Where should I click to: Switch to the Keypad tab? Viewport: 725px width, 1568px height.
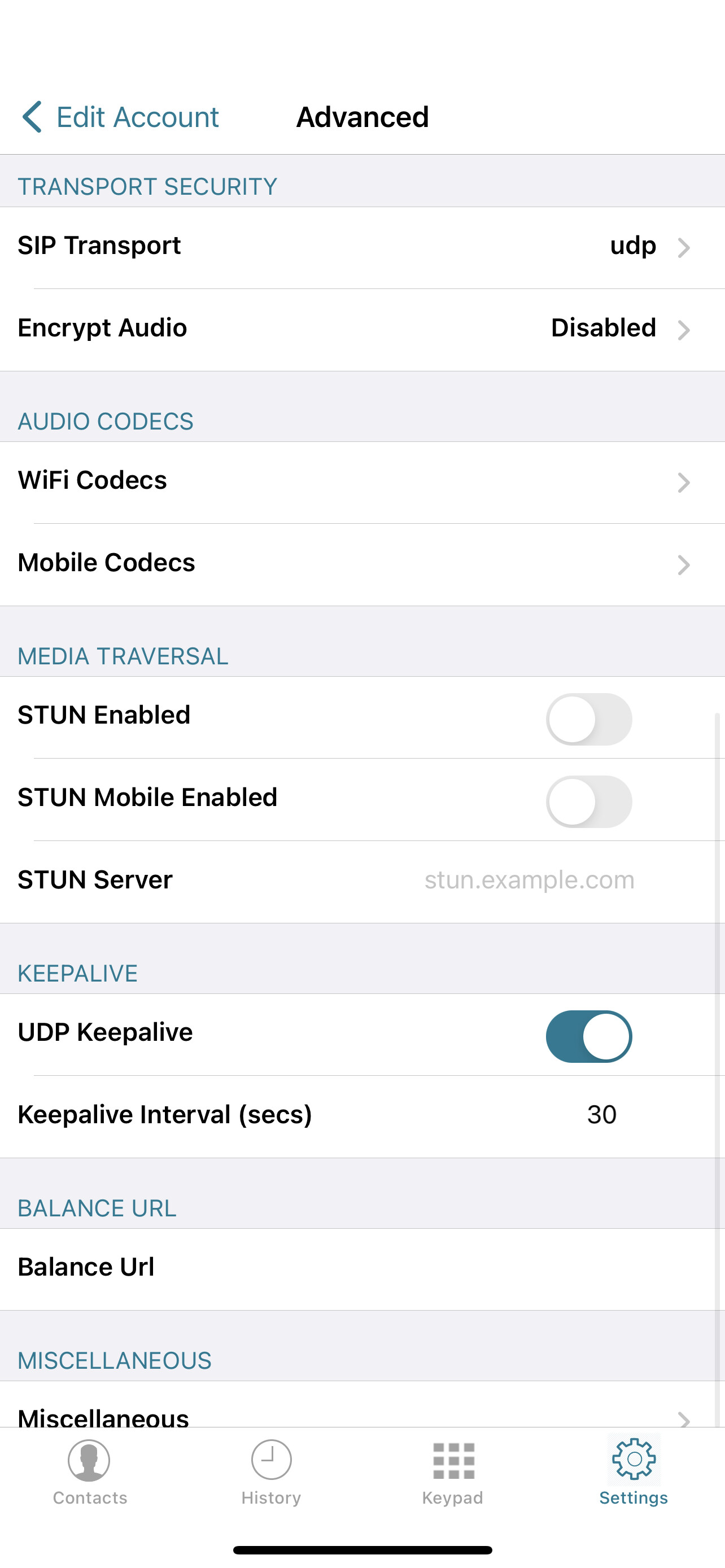(453, 1472)
